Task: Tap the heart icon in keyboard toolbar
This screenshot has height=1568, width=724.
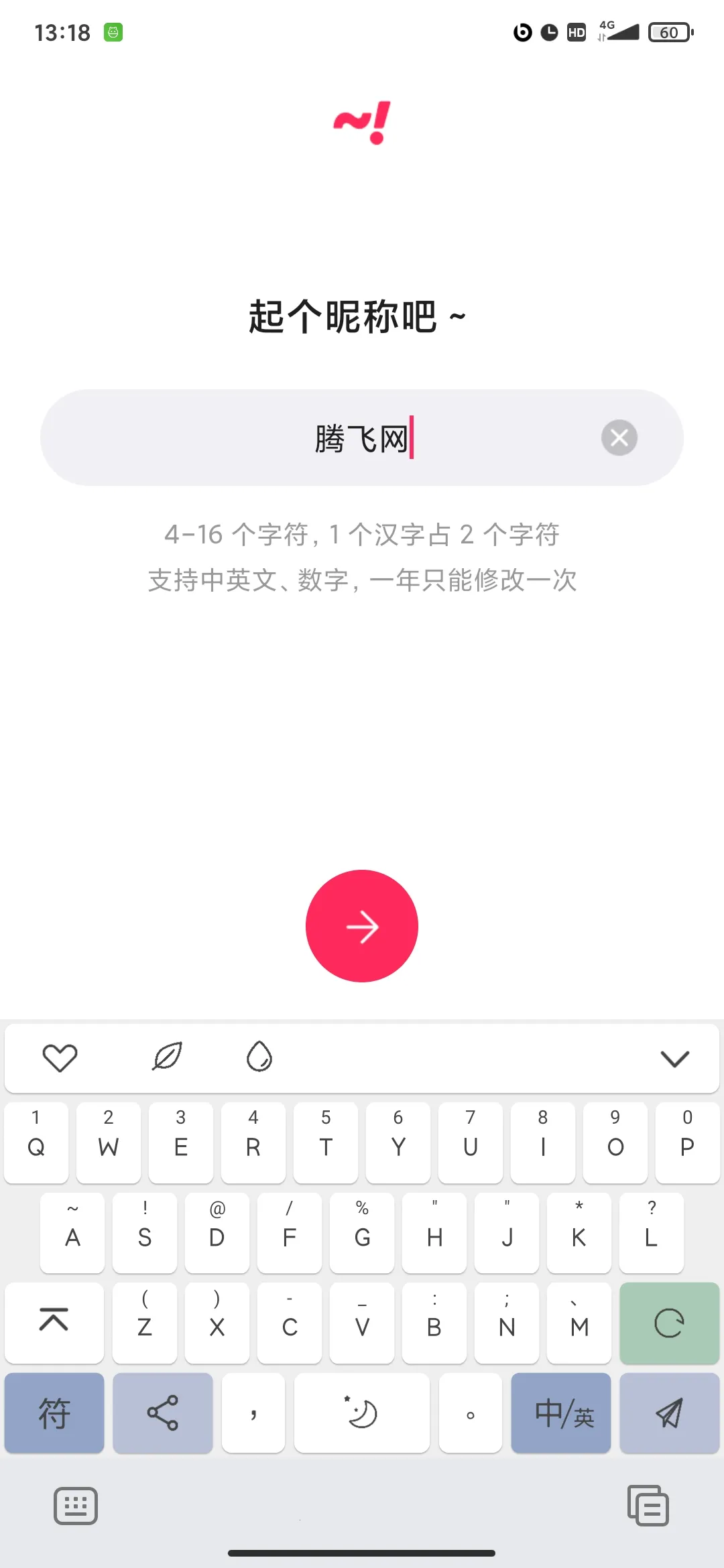Action: point(60,1058)
